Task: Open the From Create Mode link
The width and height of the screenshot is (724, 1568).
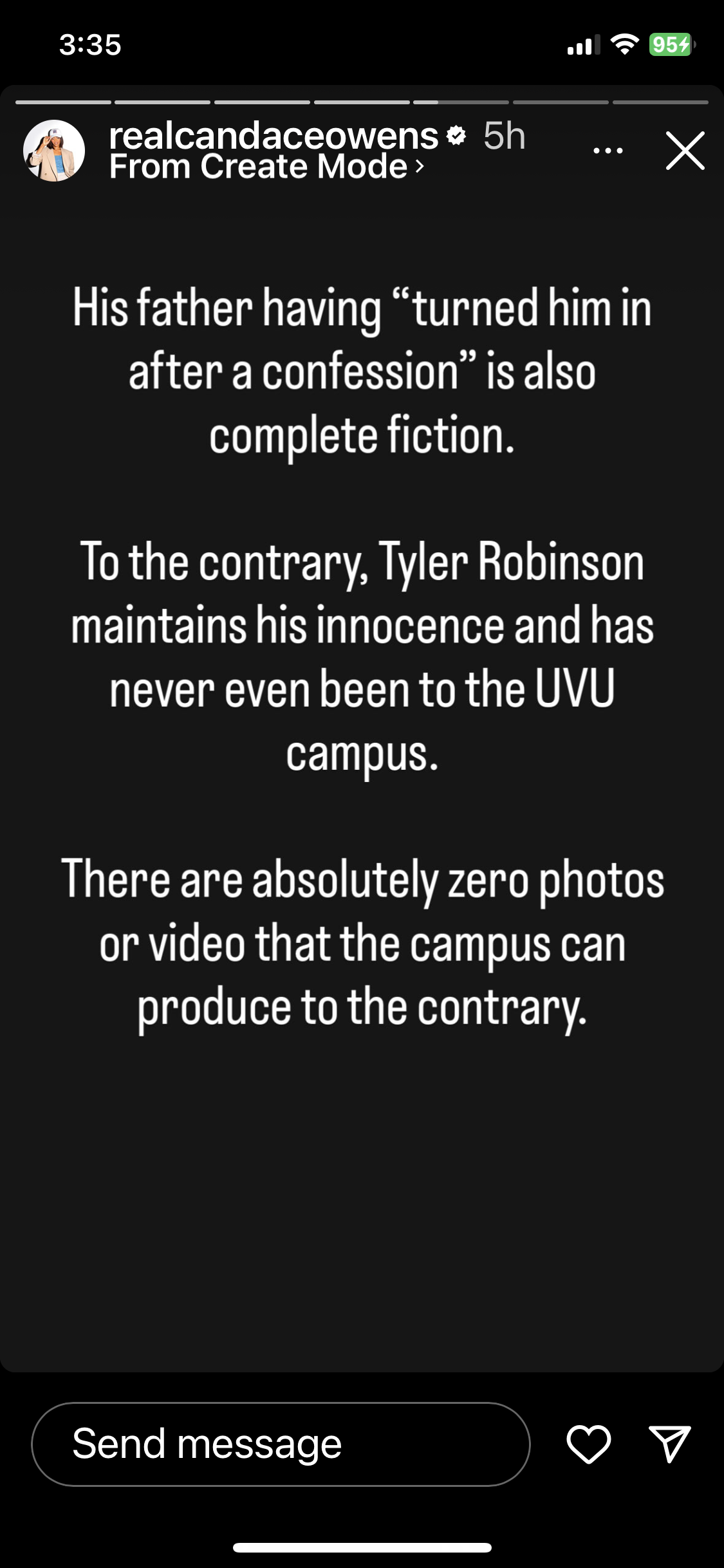Action: 266,167
